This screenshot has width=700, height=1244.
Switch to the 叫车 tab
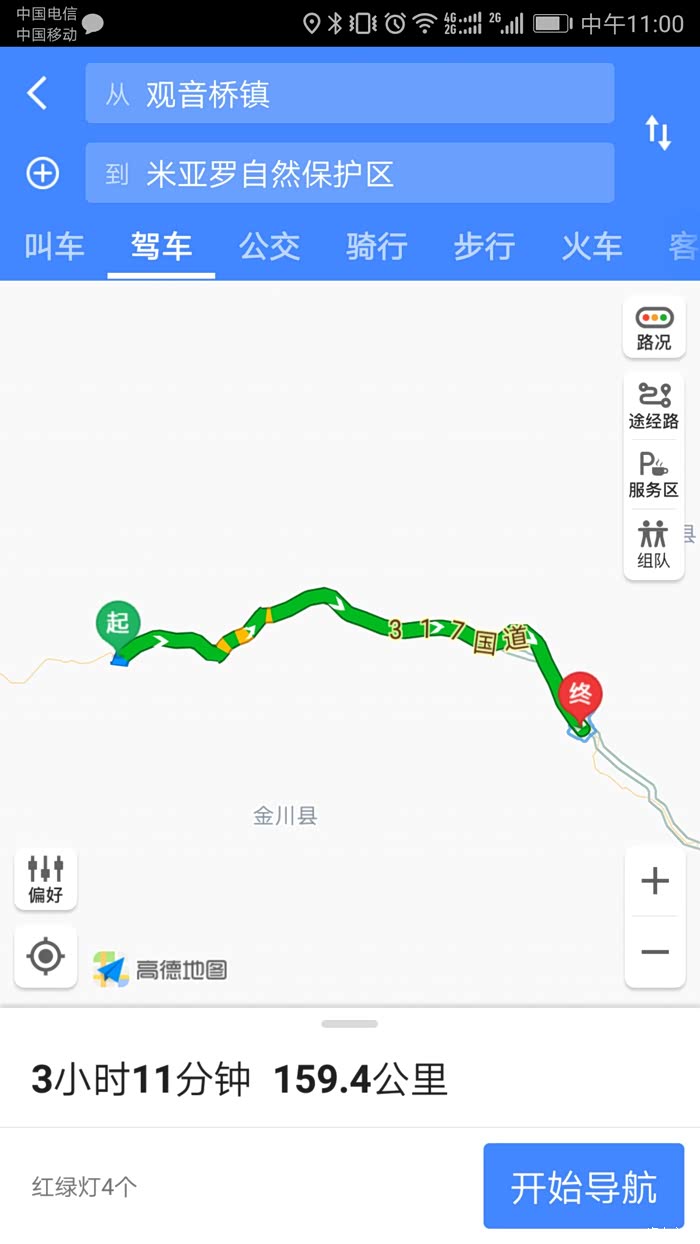pyautogui.click(x=54, y=246)
